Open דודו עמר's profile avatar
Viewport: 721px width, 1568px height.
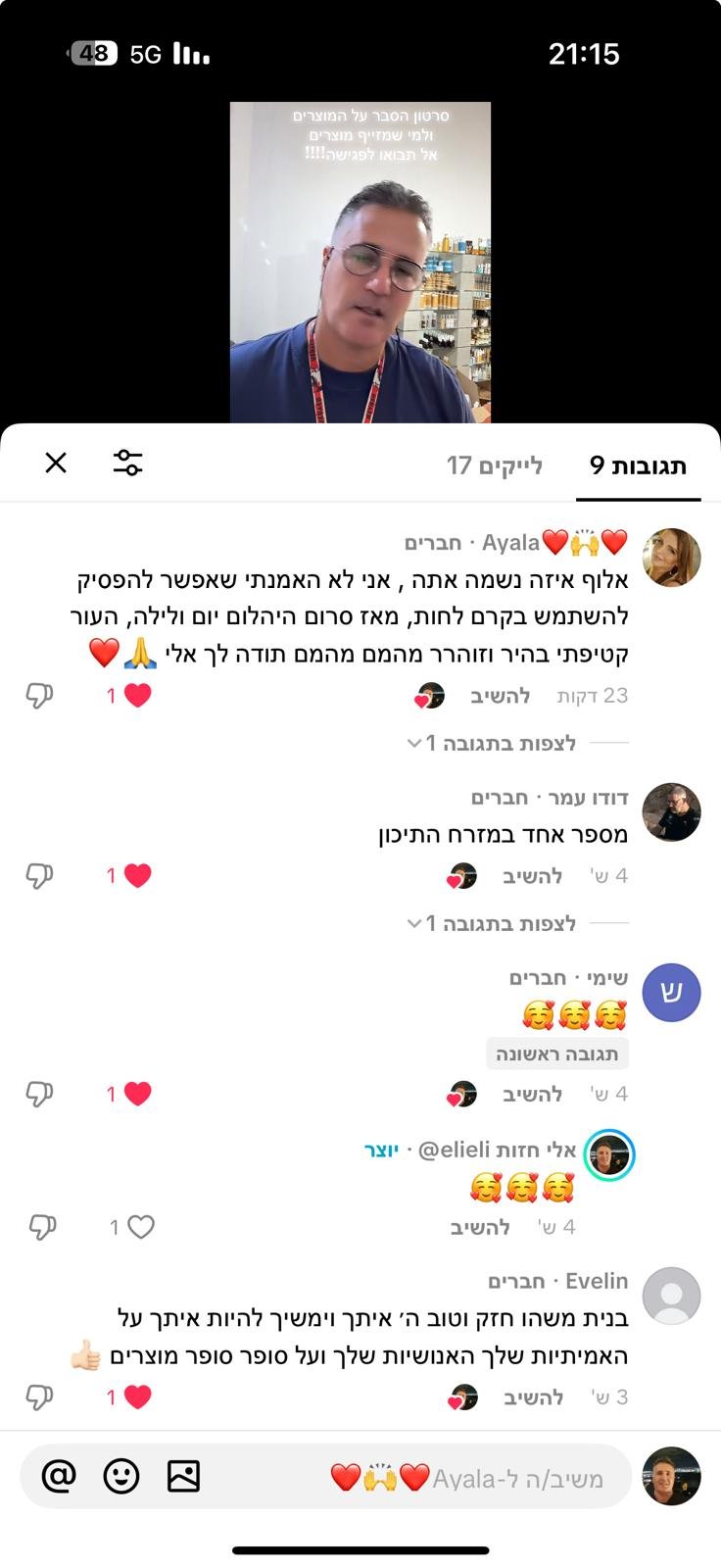click(x=671, y=812)
